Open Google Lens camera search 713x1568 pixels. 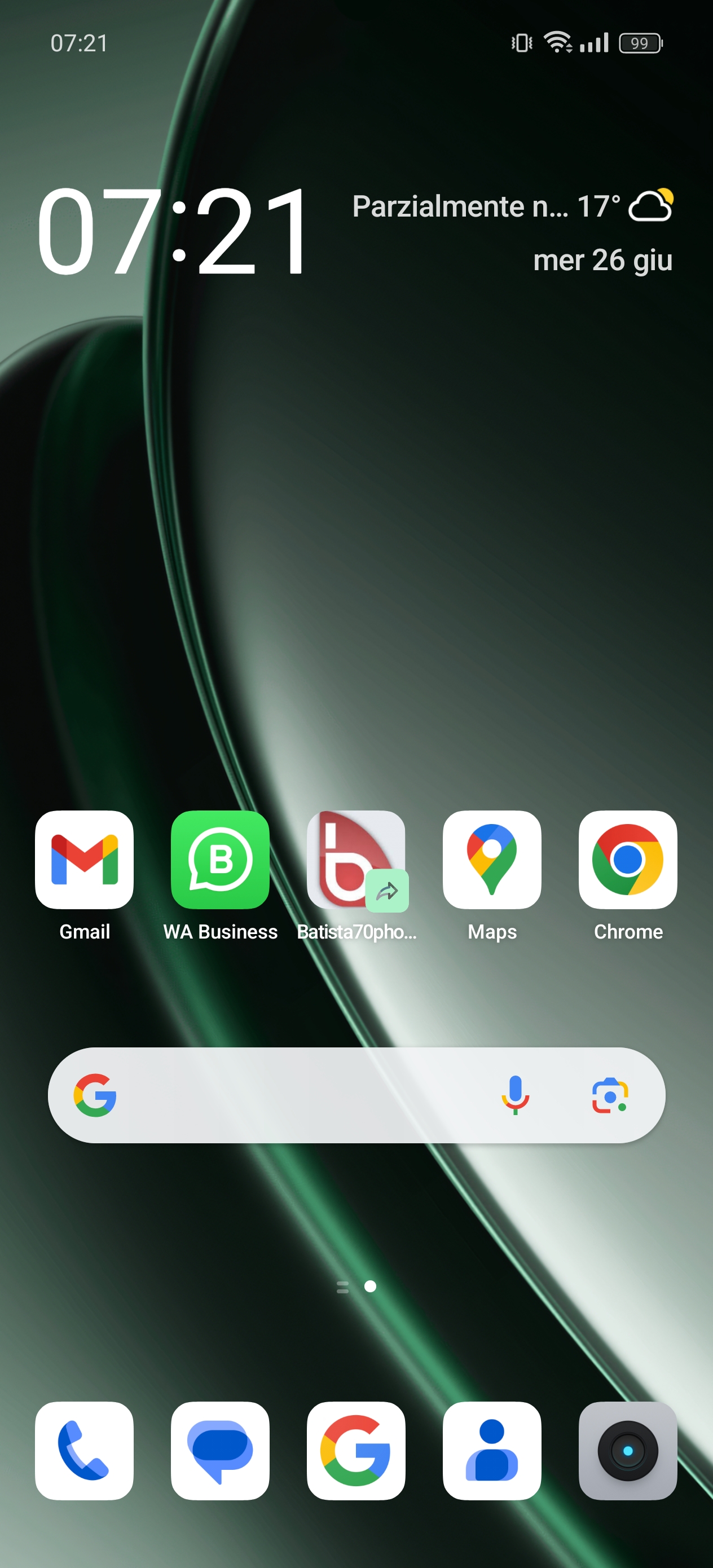(x=609, y=1095)
